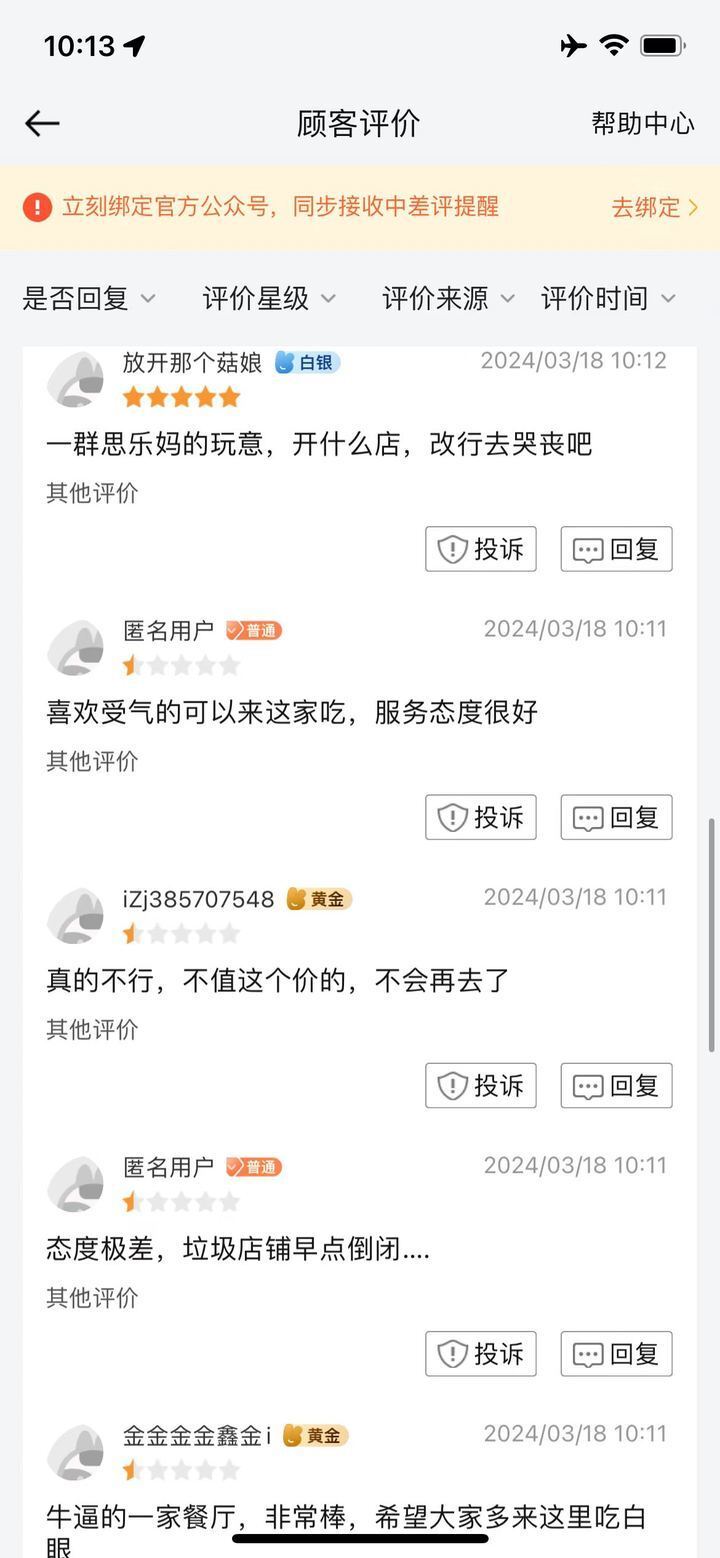The height and width of the screenshot is (1558, 720).
Task: Click the location arrow next to the time
Action: 134,44
